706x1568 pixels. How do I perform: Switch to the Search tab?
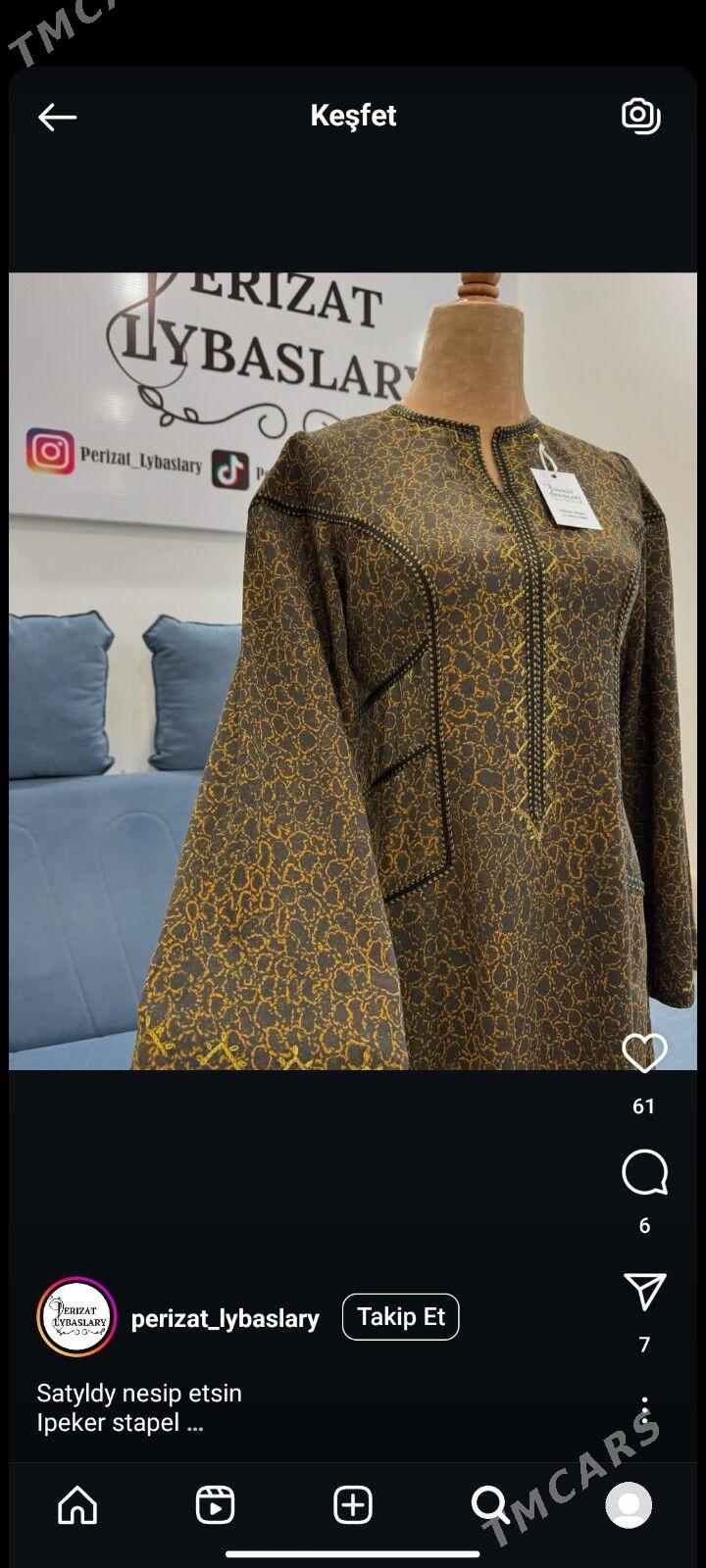point(489,1505)
